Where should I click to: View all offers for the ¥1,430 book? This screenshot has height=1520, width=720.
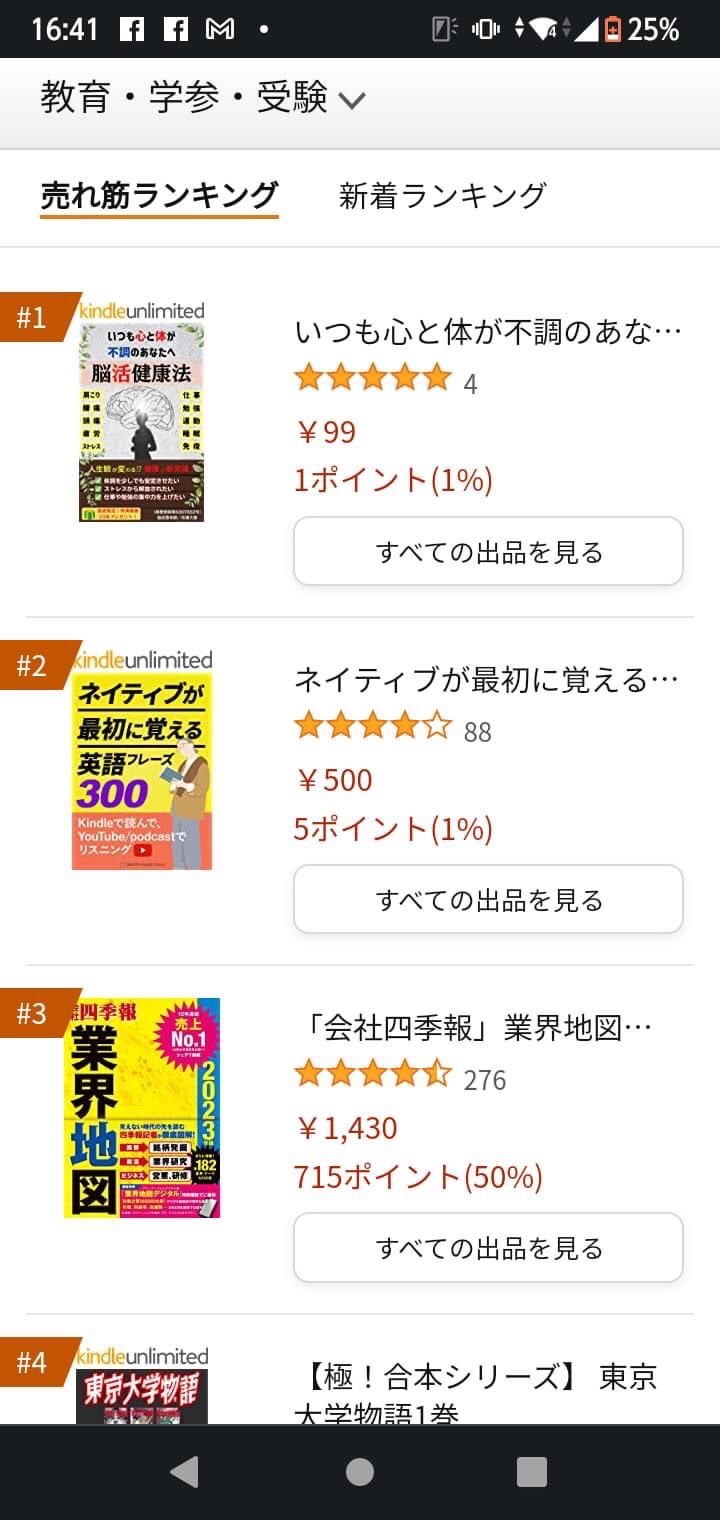point(488,1247)
